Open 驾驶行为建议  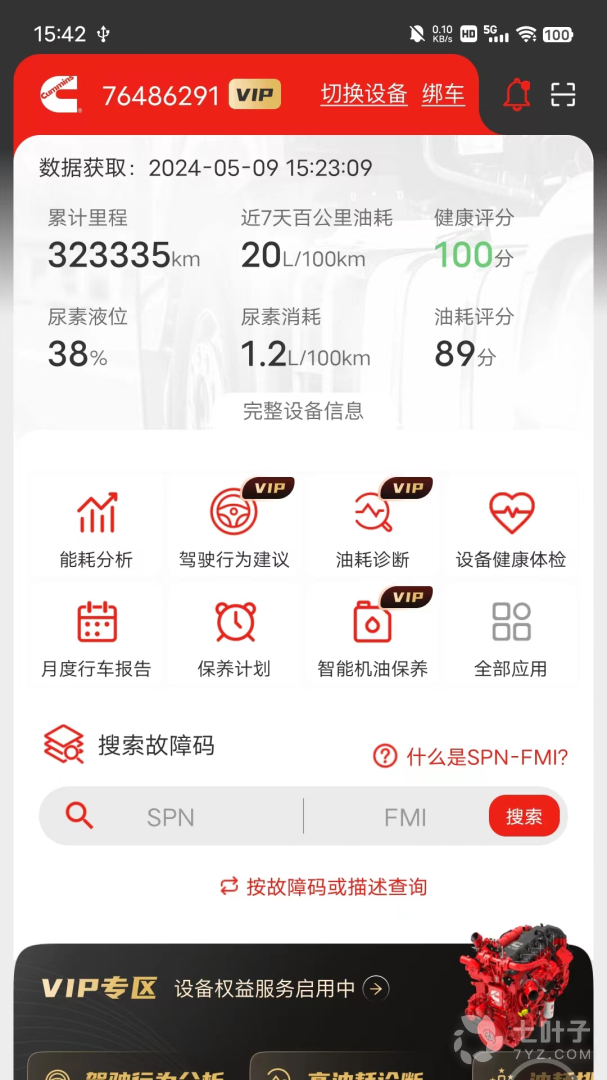pyautogui.click(x=234, y=530)
